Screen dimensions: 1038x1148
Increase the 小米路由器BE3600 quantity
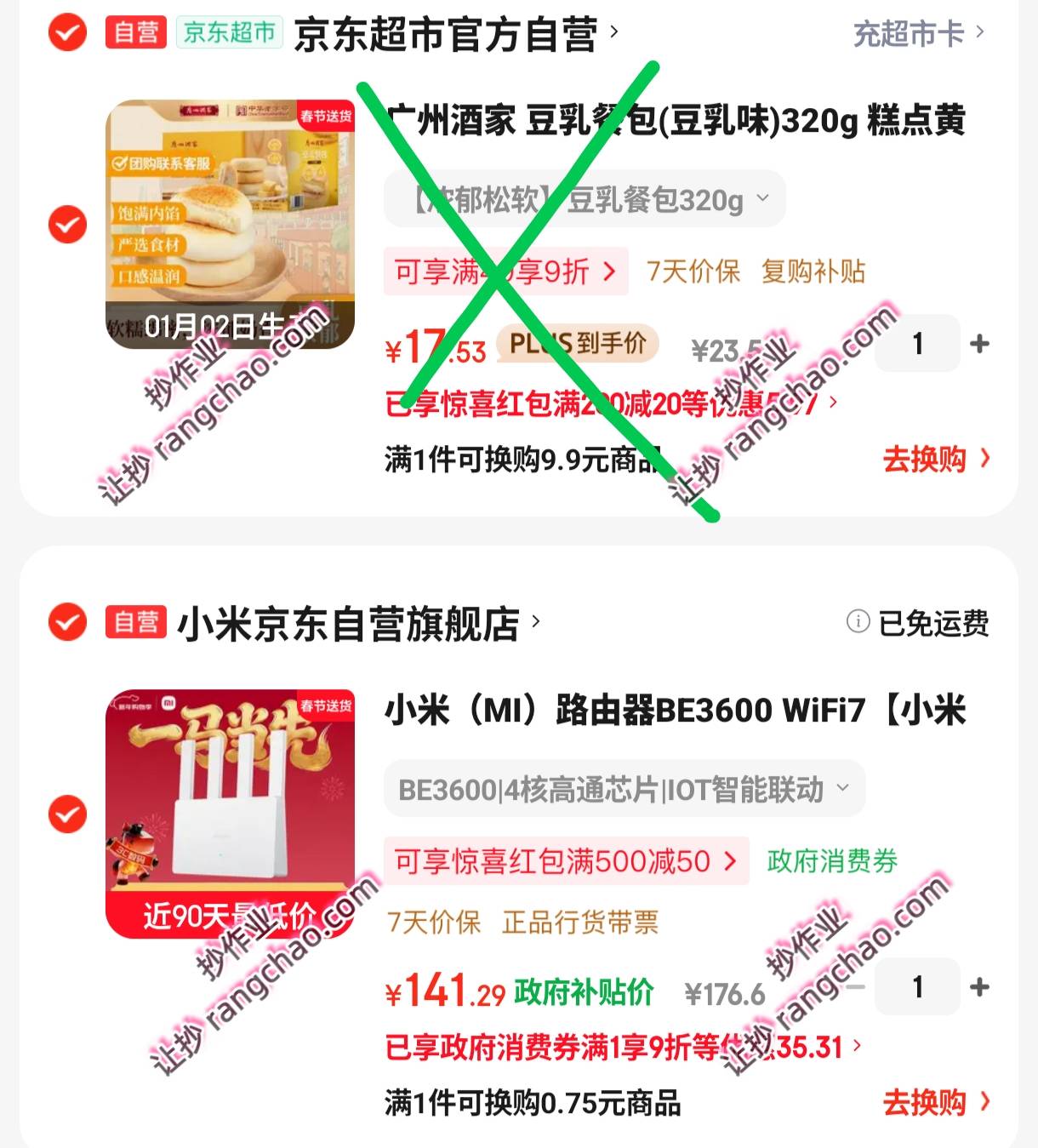979,987
